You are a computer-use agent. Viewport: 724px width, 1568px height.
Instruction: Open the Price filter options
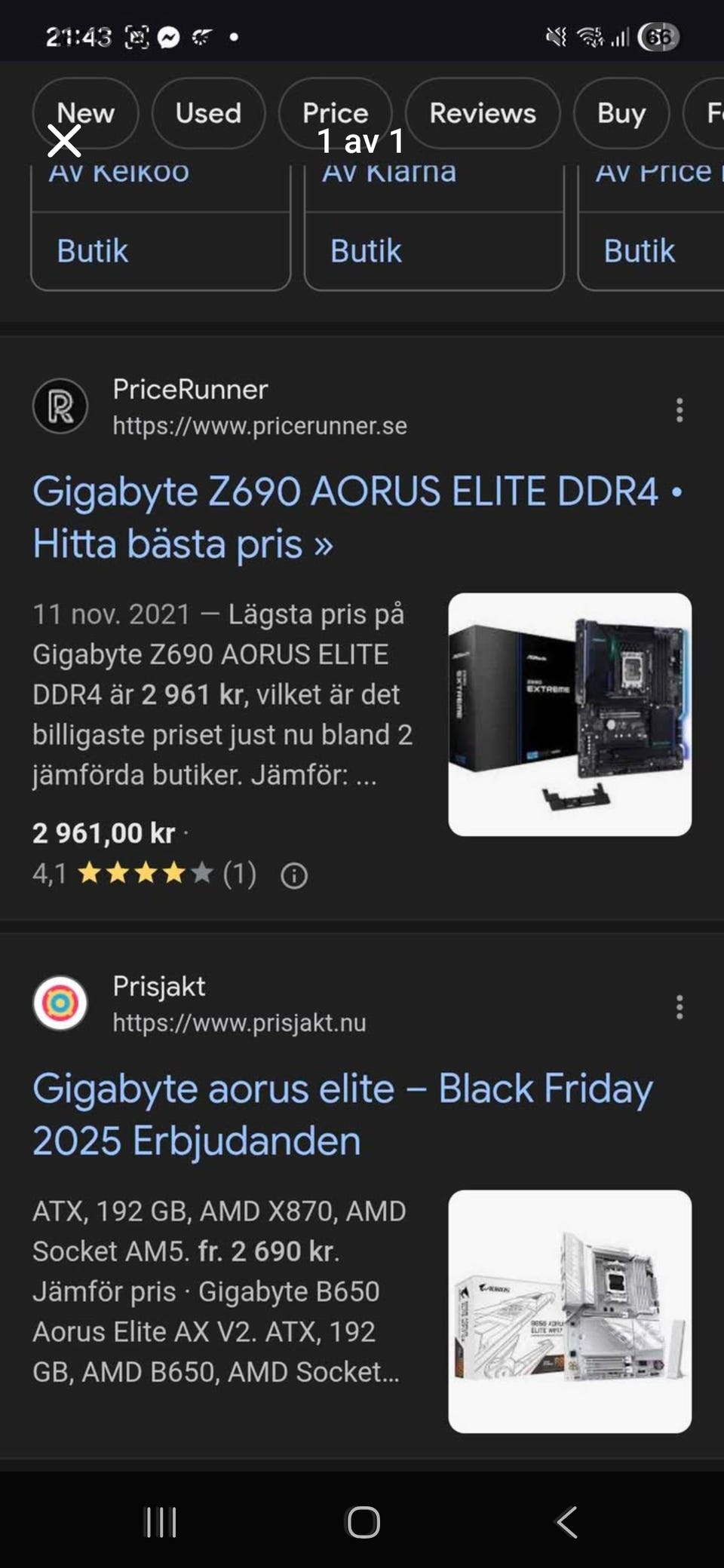click(335, 113)
